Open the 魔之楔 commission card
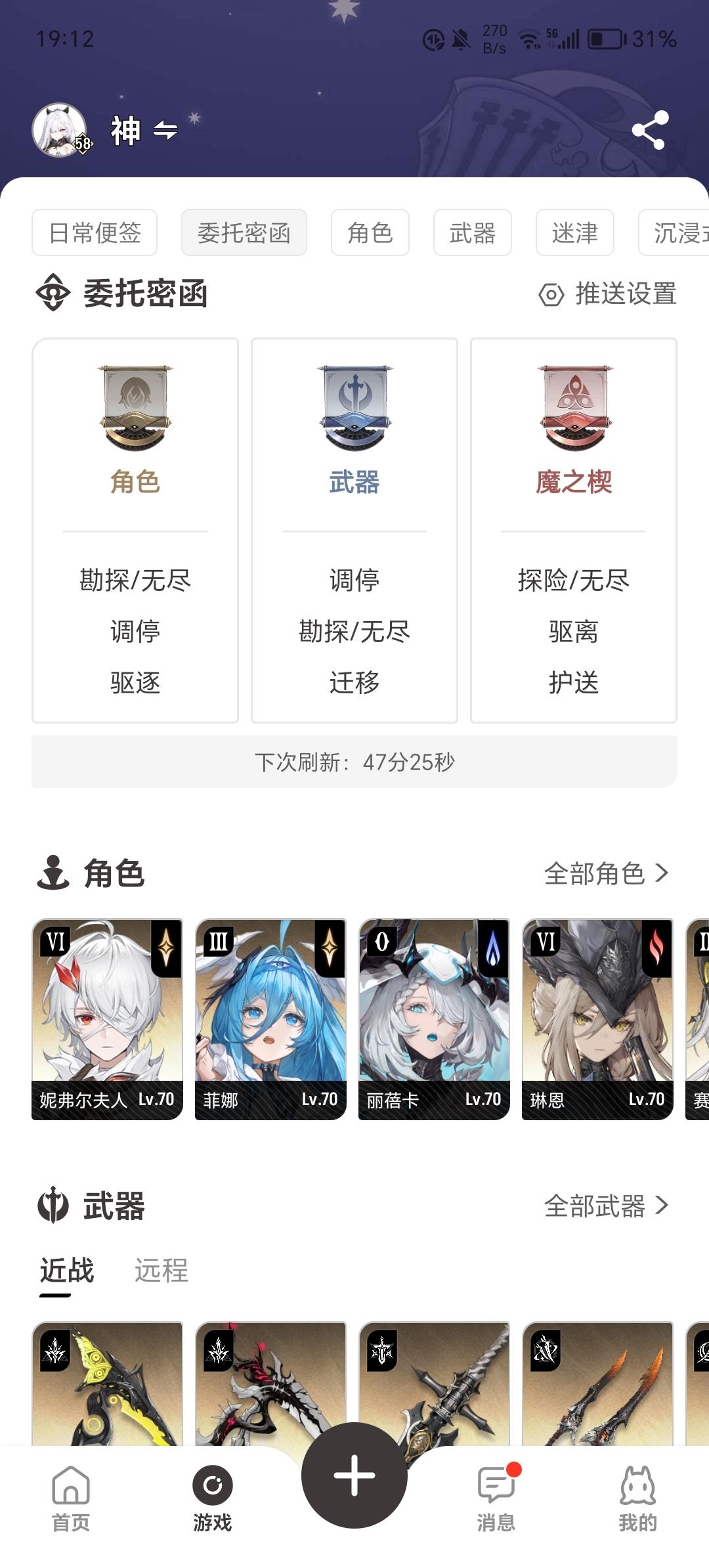Screen dimensions: 709x1568 point(573,529)
